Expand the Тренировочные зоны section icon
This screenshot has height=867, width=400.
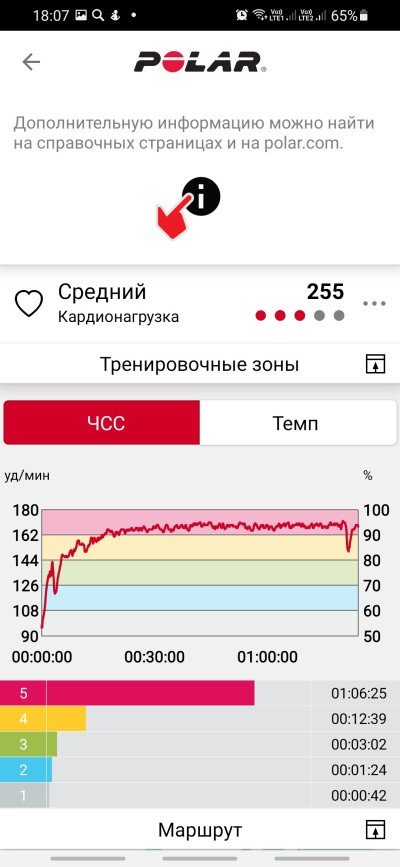click(375, 364)
